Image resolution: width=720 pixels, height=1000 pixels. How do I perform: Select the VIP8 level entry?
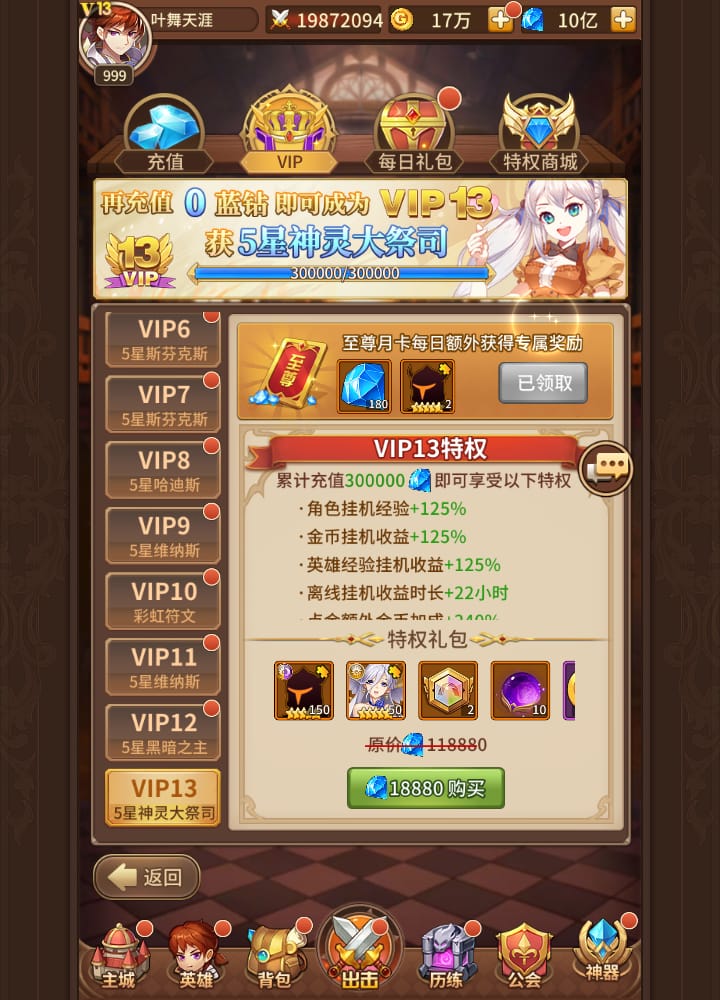[x=164, y=471]
